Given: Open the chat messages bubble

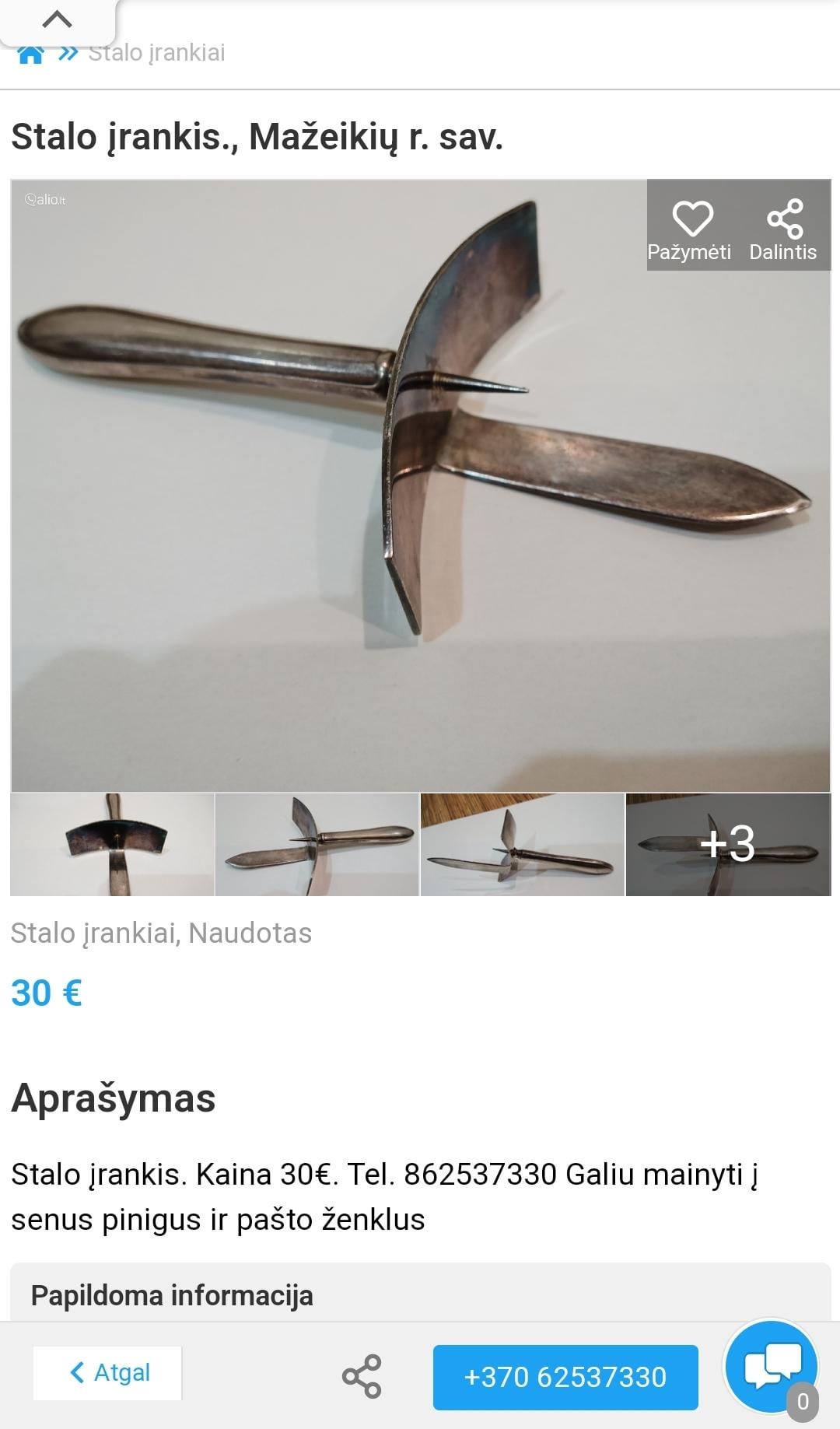Looking at the screenshot, I should 772,1367.
